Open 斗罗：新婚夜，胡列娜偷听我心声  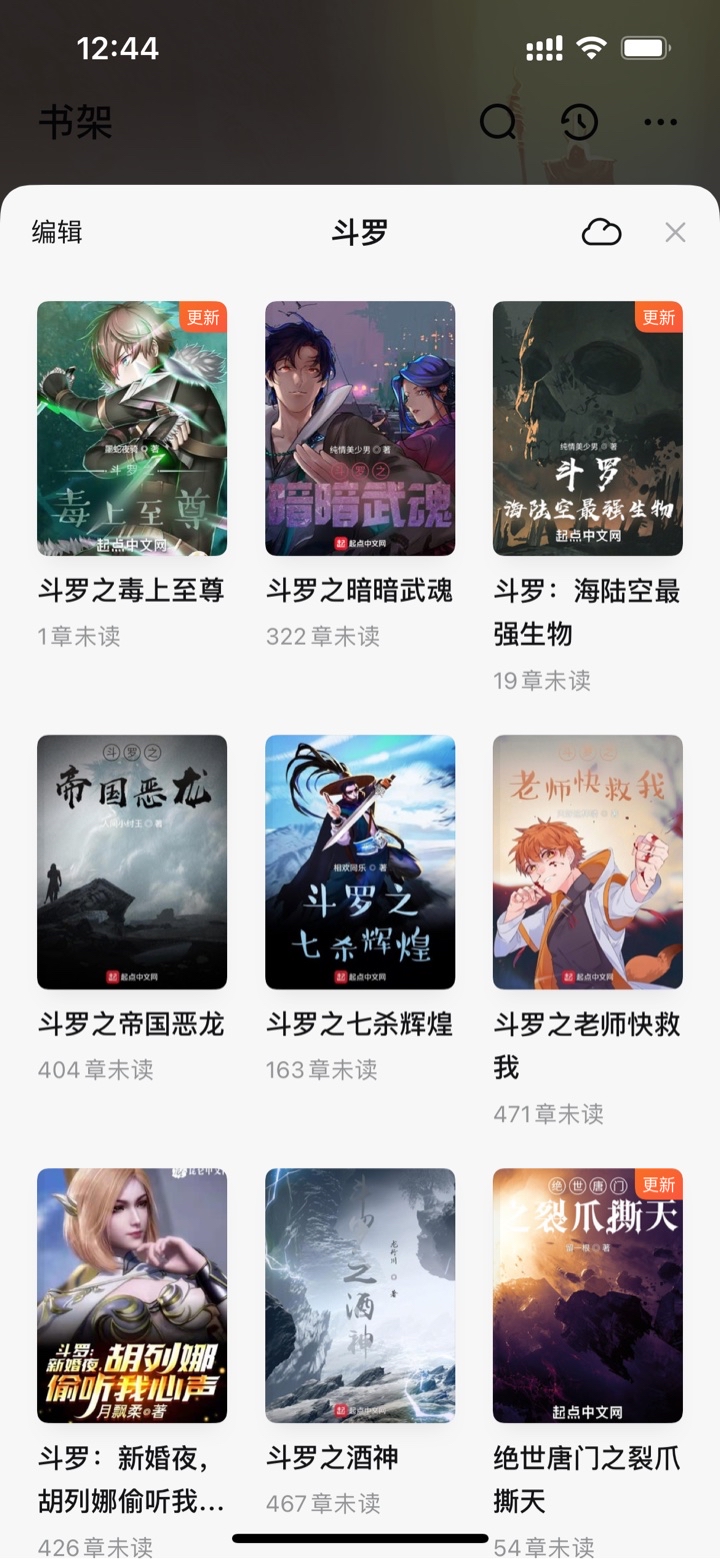click(132, 1295)
